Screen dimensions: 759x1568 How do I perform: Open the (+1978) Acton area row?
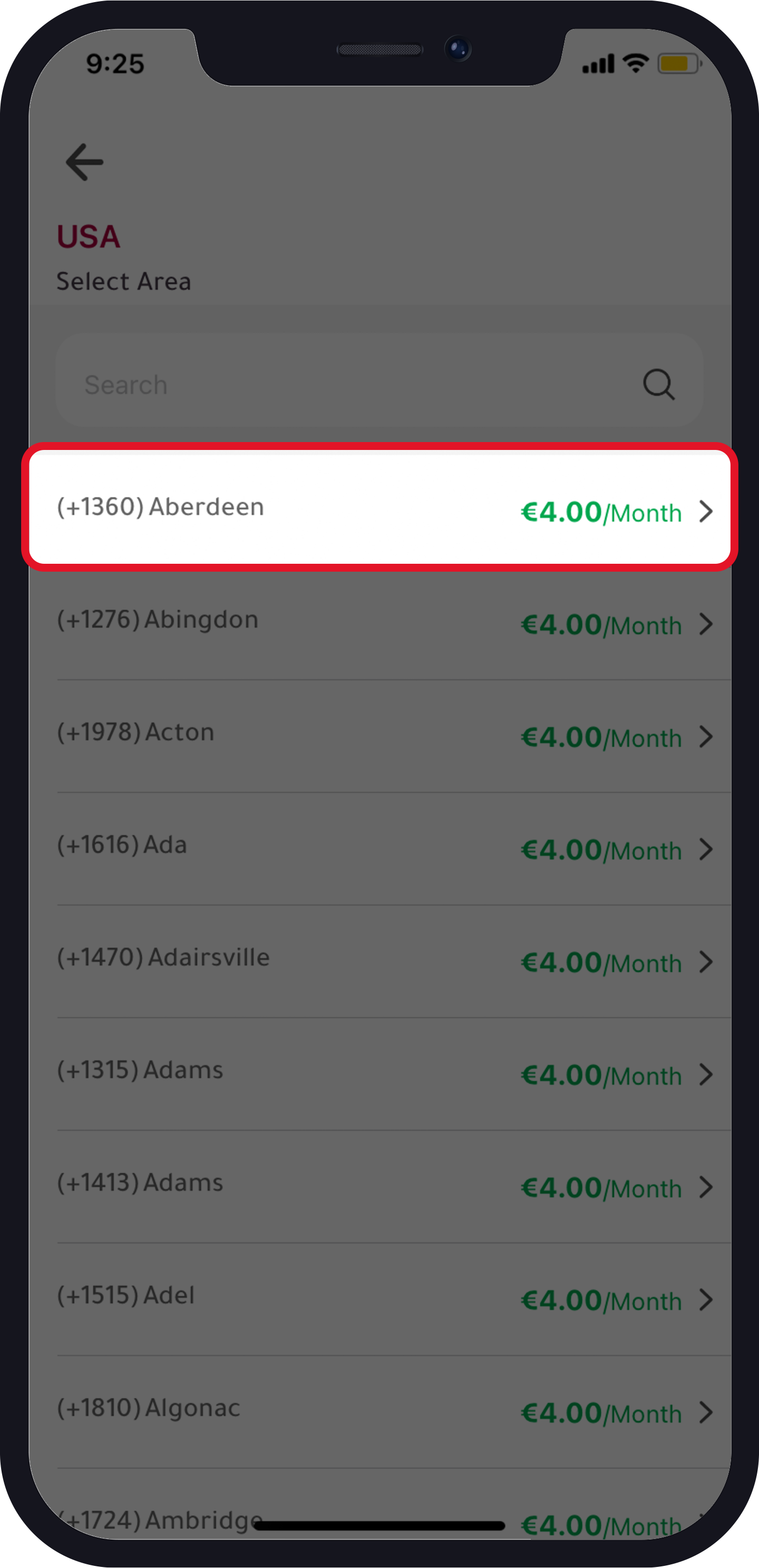pyautogui.click(x=379, y=734)
